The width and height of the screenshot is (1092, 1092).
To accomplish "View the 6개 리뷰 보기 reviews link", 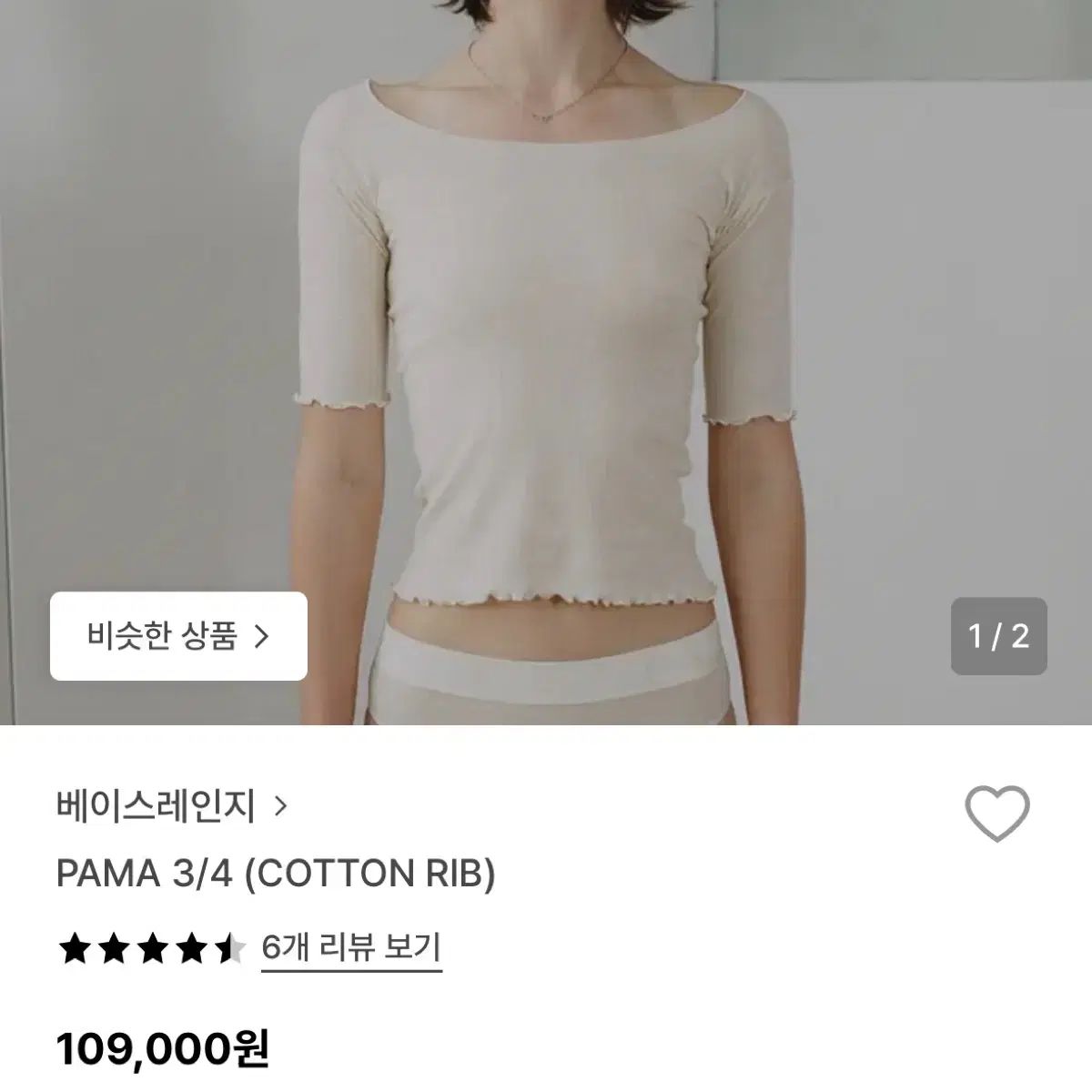I will [351, 948].
